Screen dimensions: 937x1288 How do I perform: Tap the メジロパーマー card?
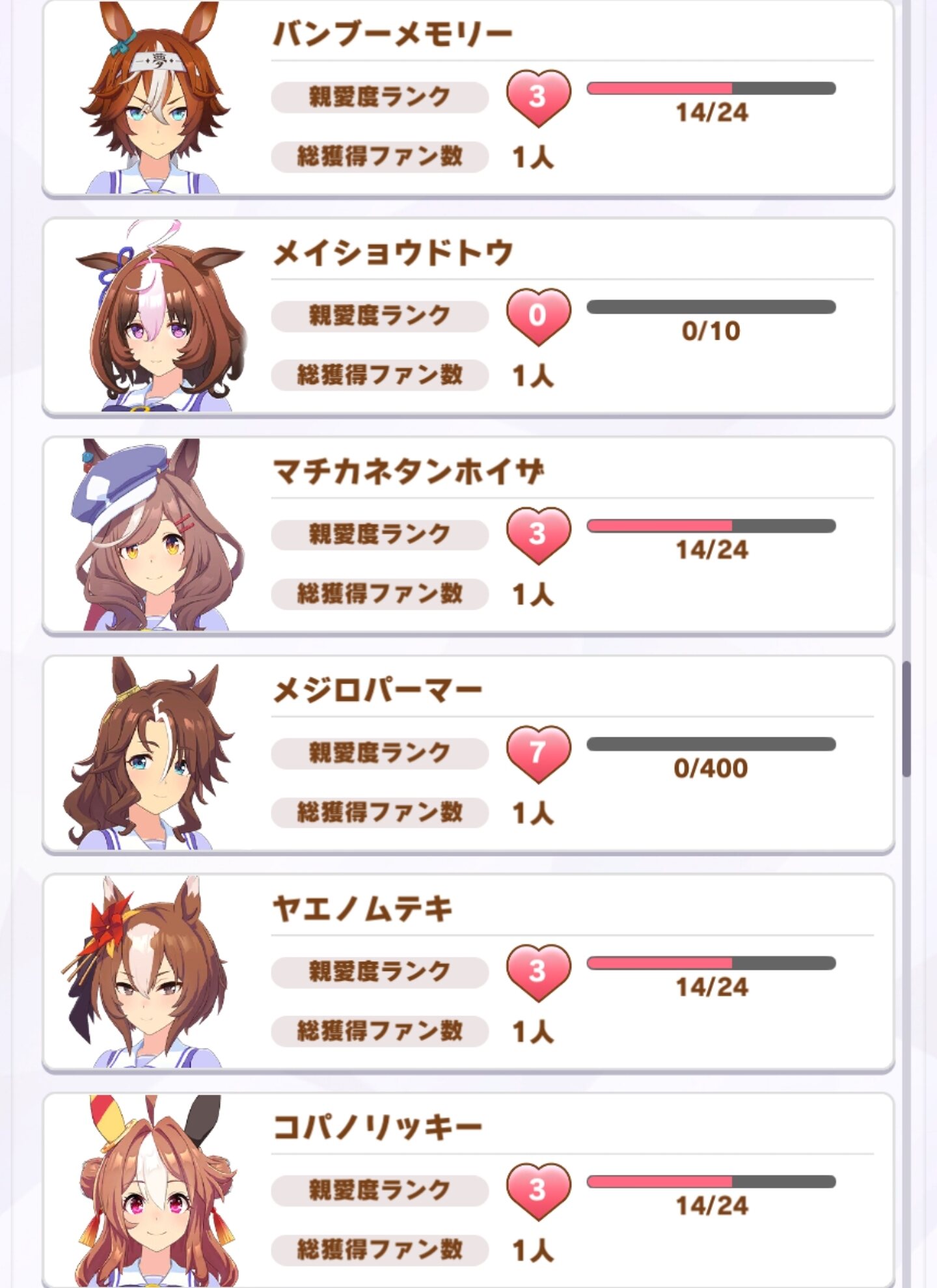(468, 754)
